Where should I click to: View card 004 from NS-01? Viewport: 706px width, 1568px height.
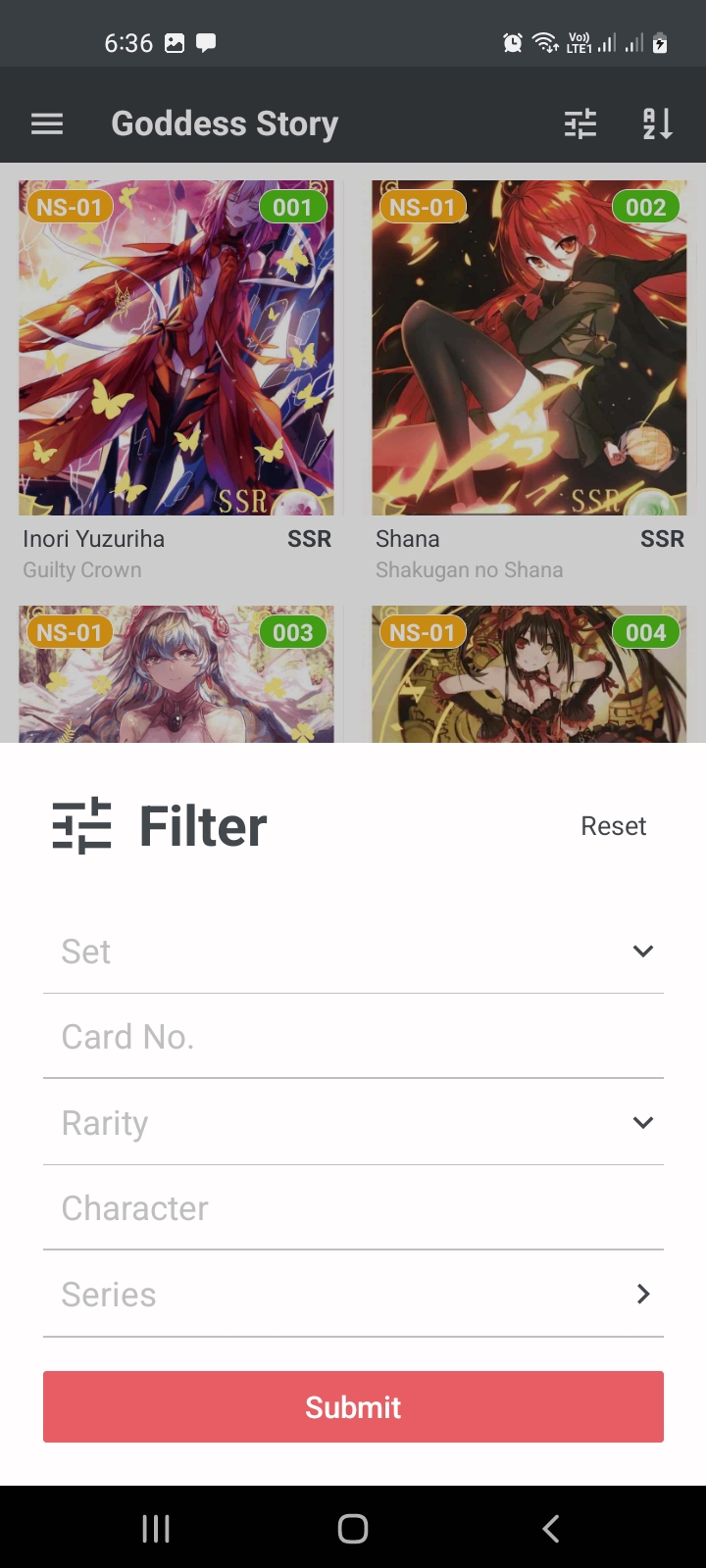pos(529,673)
